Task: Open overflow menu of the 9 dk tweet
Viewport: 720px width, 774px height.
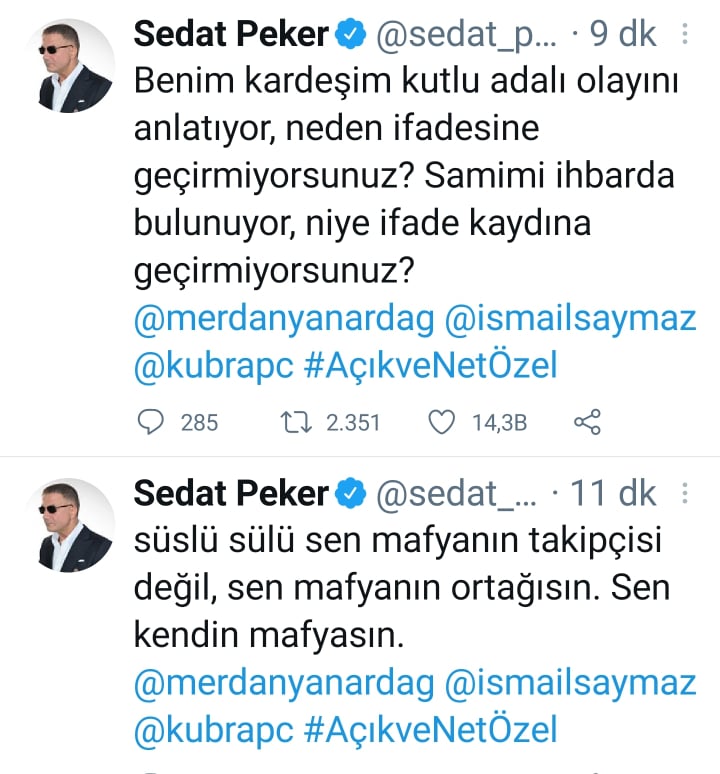Action: coord(684,36)
